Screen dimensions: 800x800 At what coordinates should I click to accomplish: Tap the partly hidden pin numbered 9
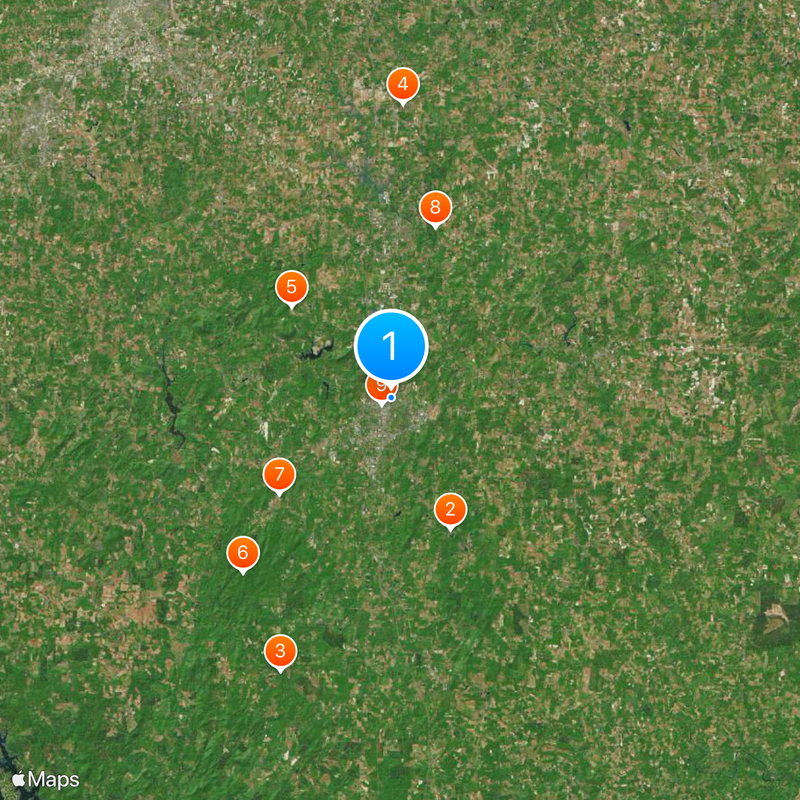375,389
